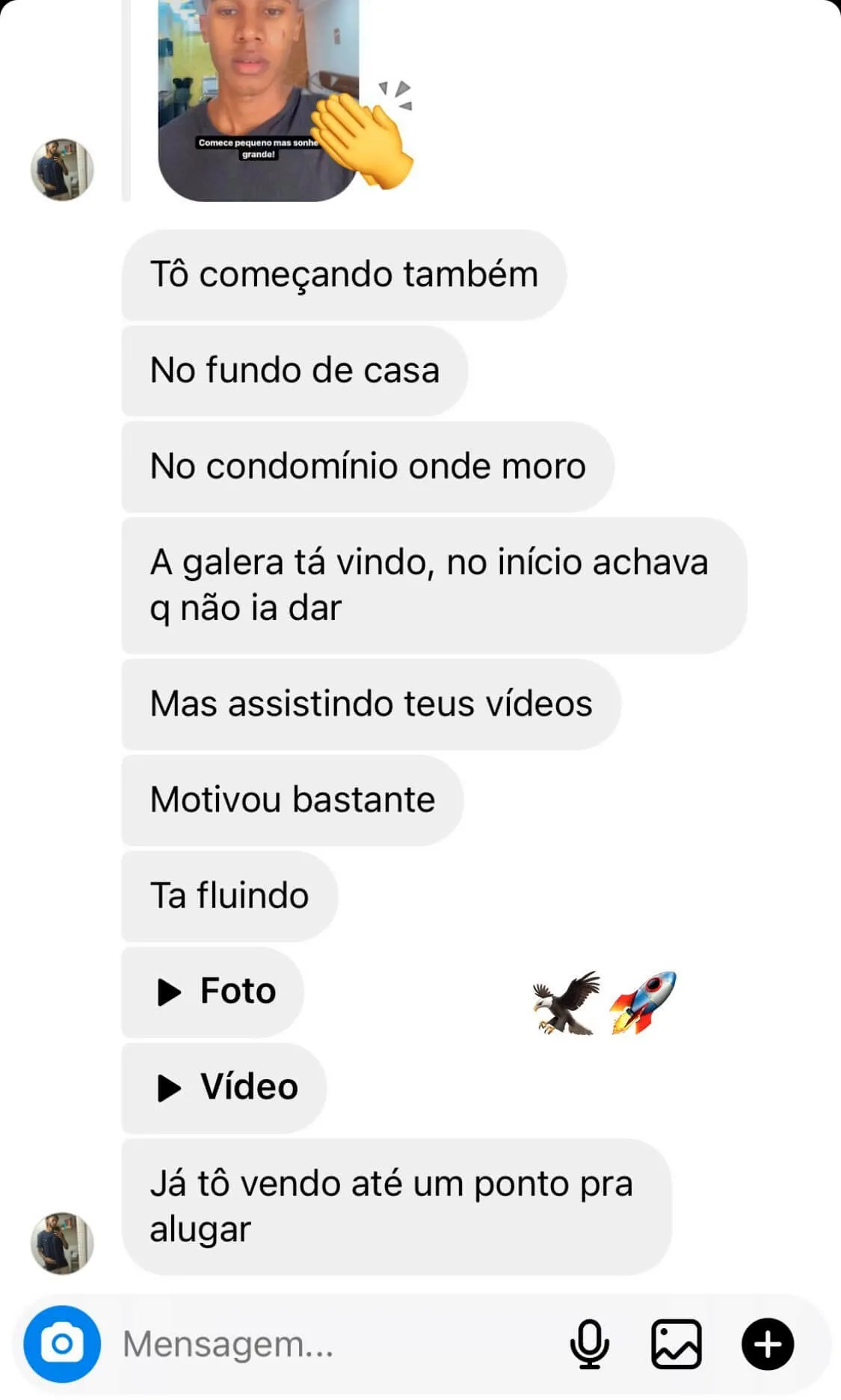This screenshot has width=841, height=1400.
Task: Record a voice message with microphone
Action: [x=589, y=1344]
